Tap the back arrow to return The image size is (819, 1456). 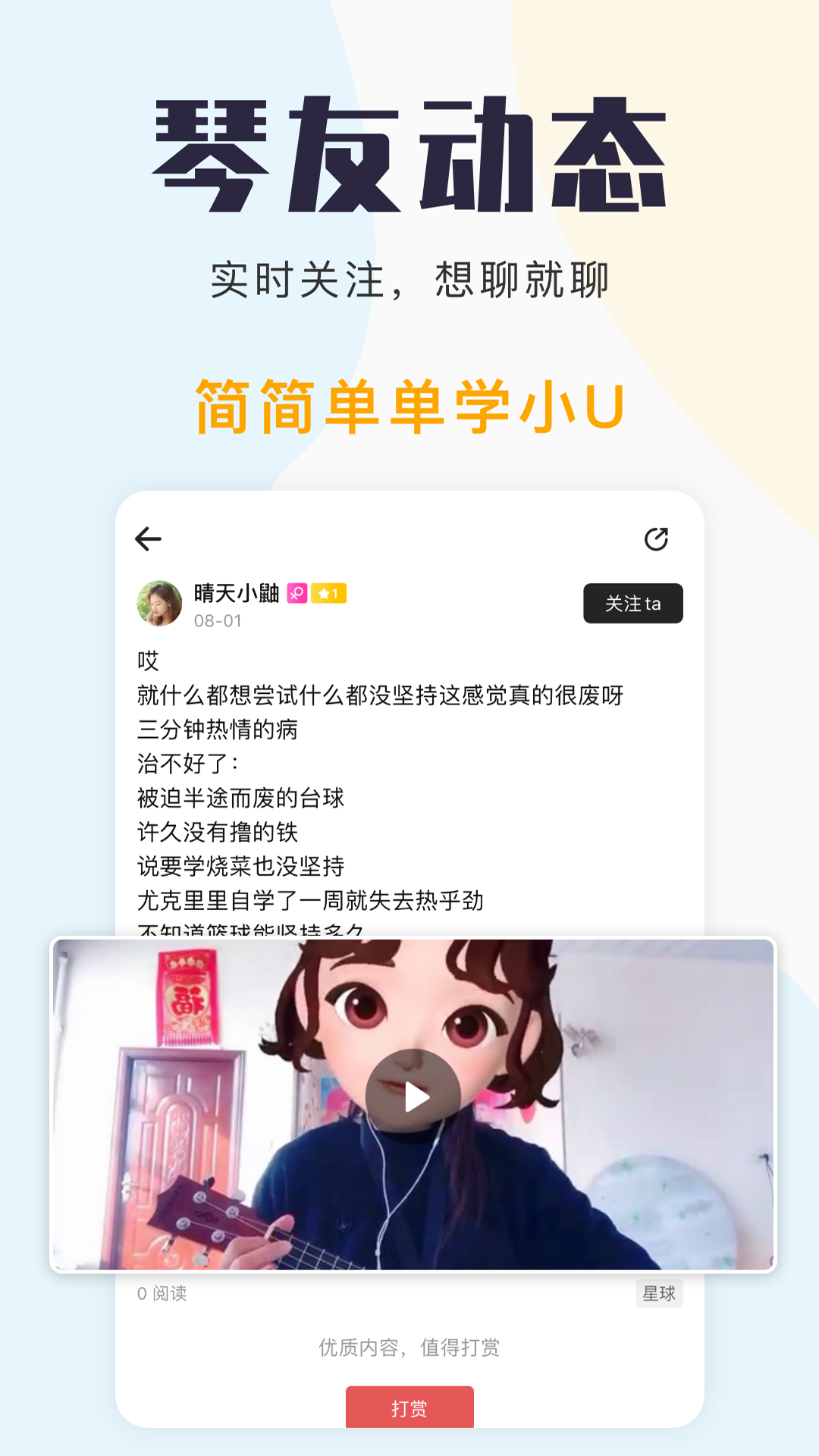[x=149, y=538]
